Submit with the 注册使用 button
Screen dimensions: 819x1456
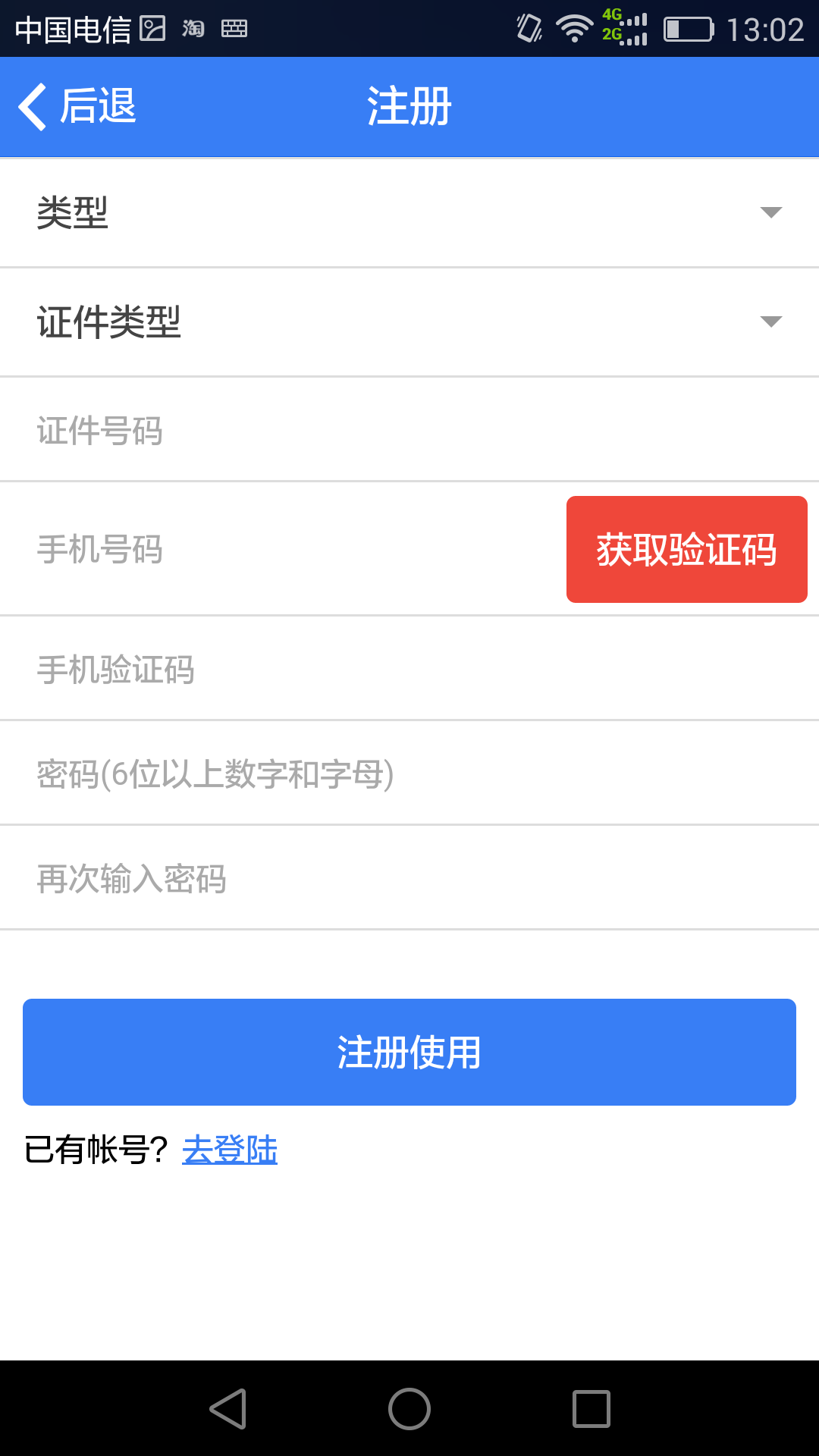click(409, 1052)
